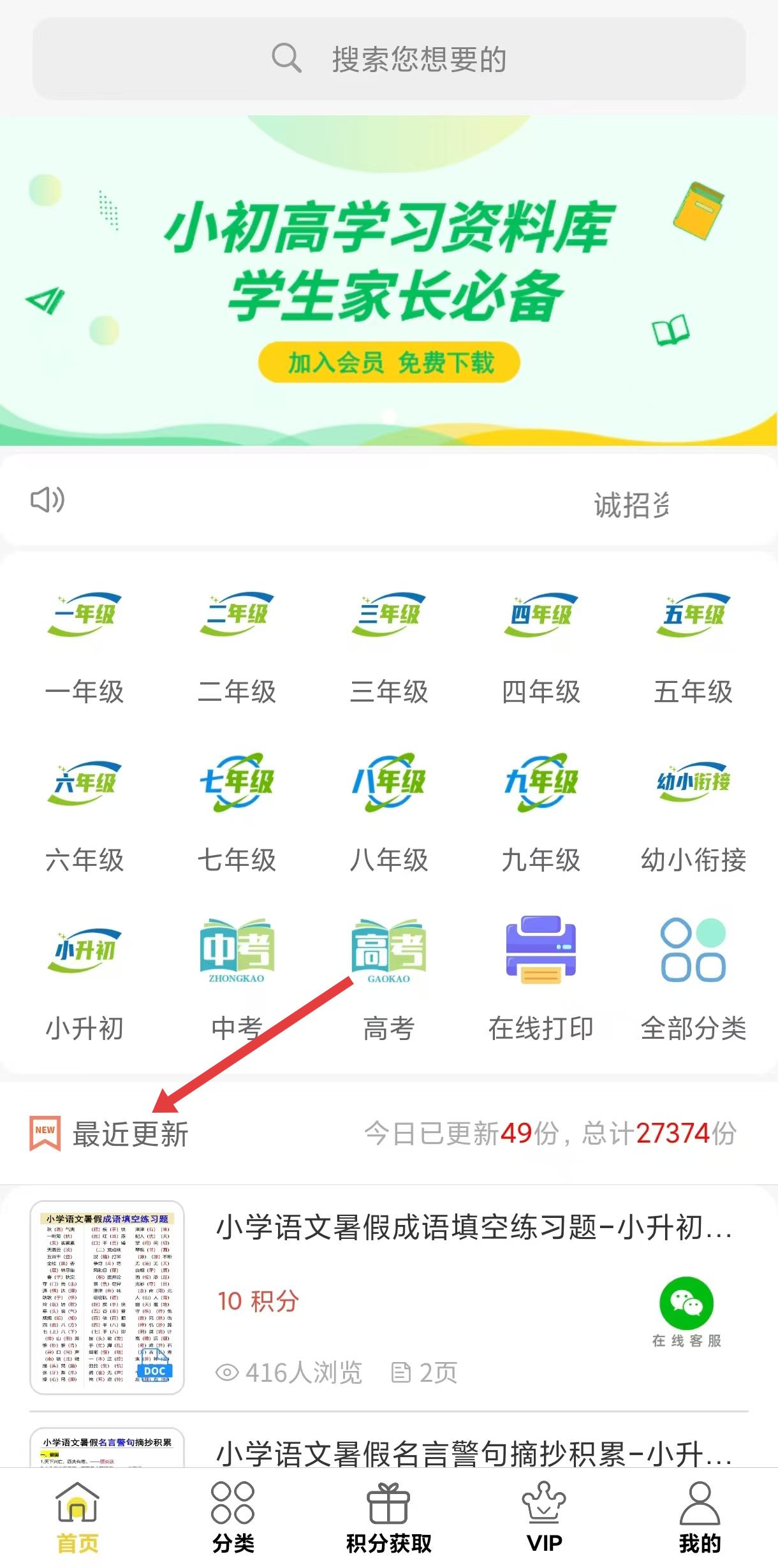Switch to the 积分获取 tab
Viewport: 778px width, 1568px height.
coord(388,1518)
